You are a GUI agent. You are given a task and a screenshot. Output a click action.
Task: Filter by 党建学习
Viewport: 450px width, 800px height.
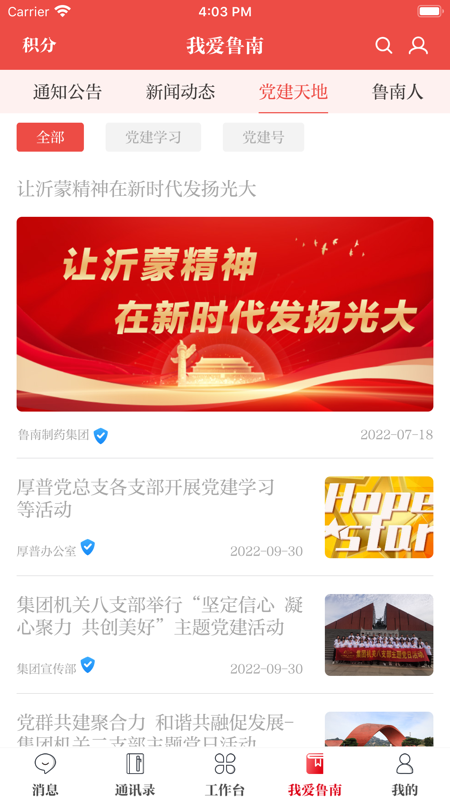[x=153, y=137]
